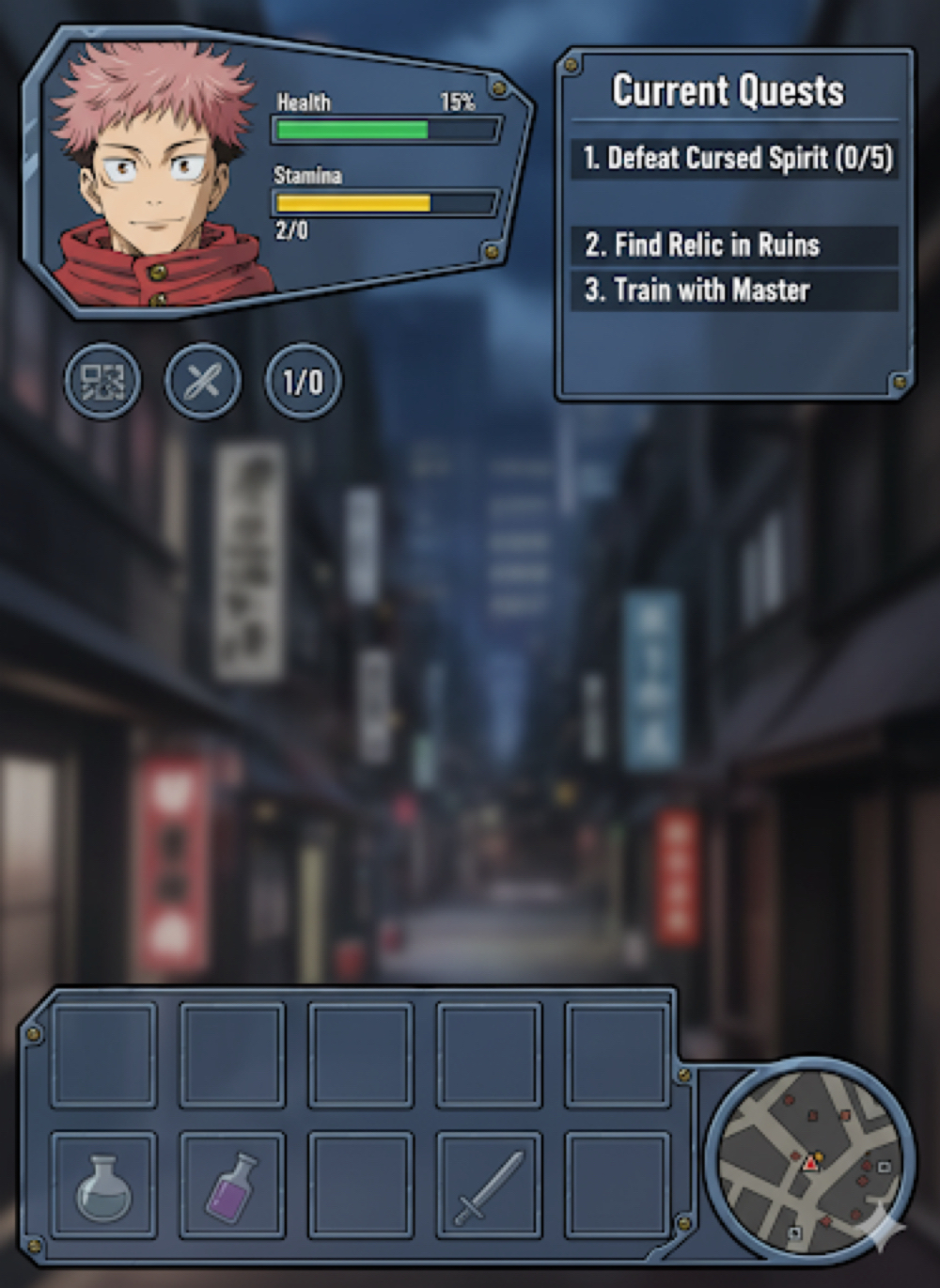
Task: Tap the grid scan round button
Action: [102, 382]
